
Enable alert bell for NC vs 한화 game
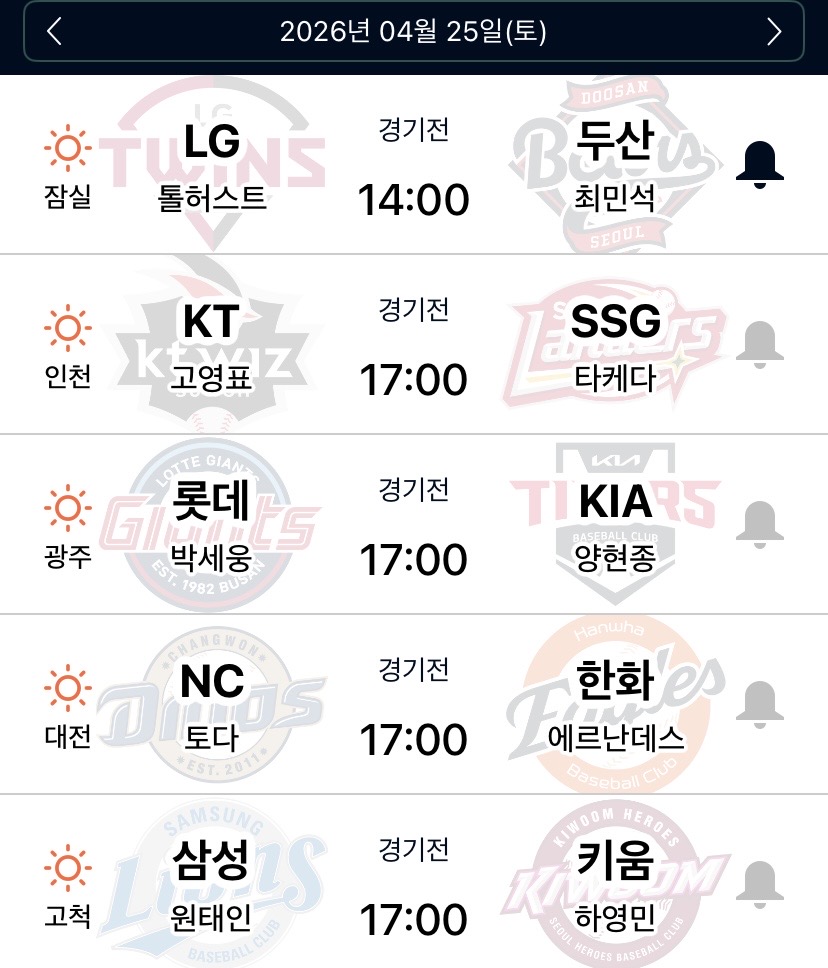click(x=759, y=704)
